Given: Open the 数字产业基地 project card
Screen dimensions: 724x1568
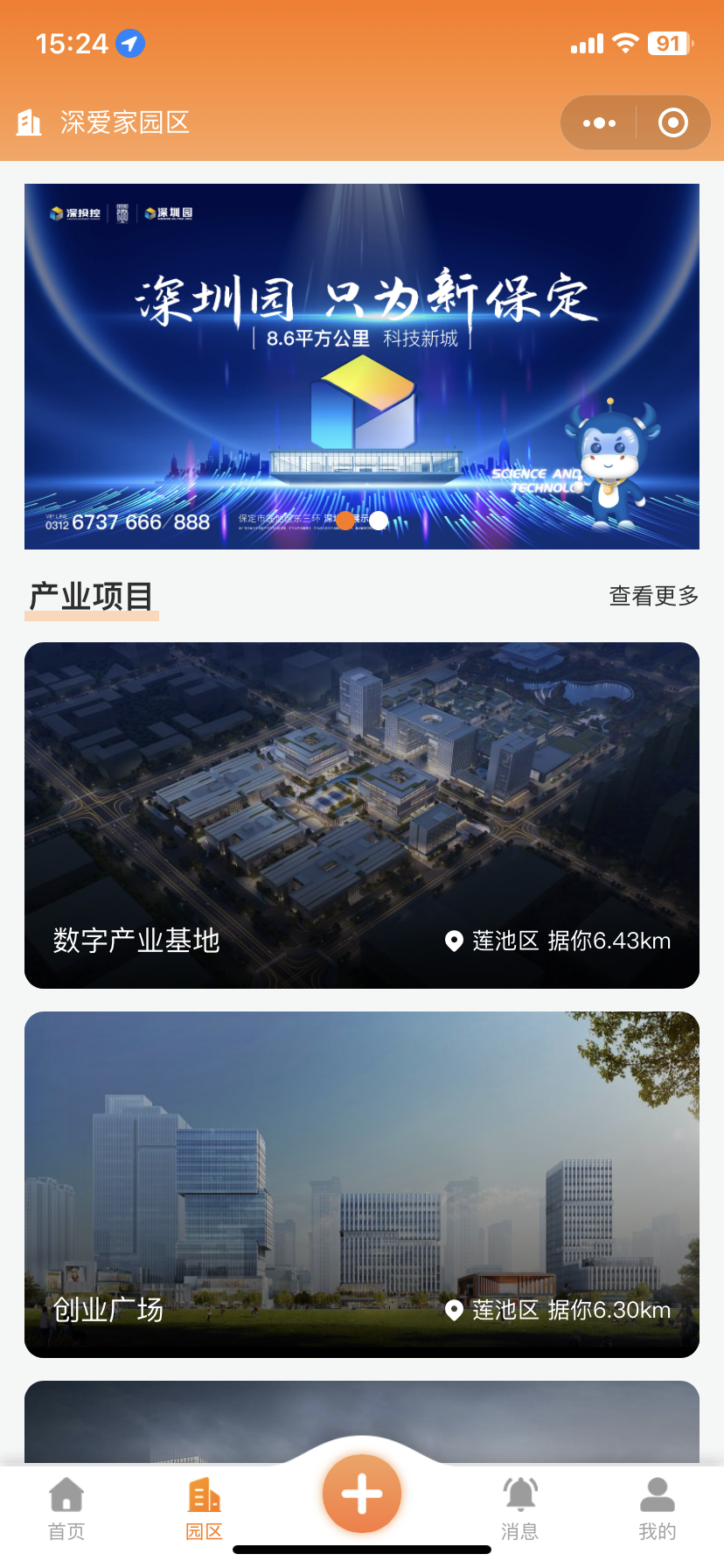Looking at the screenshot, I should tap(362, 815).
